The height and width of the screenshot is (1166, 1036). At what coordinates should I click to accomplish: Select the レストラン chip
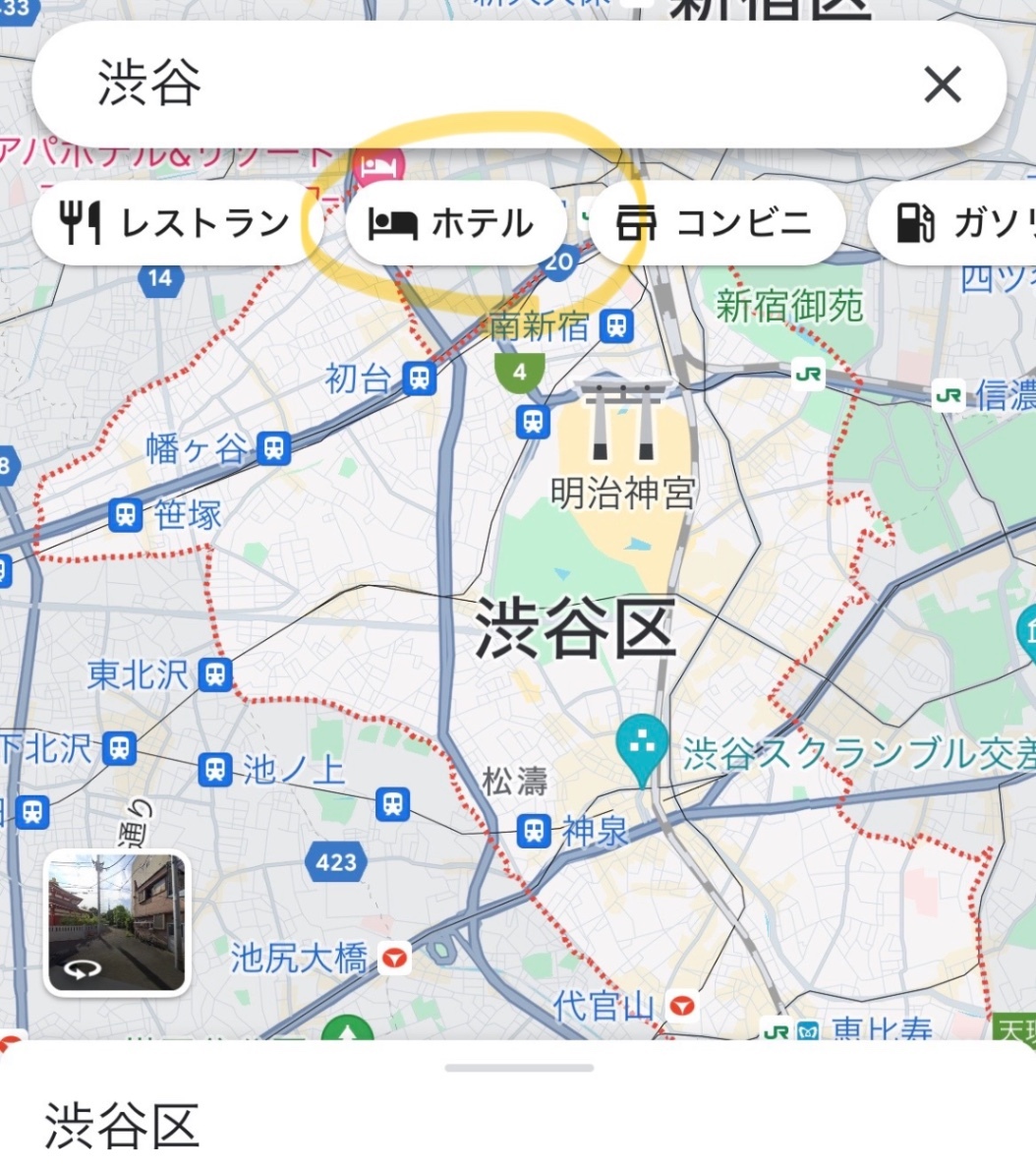coord(177,223)
